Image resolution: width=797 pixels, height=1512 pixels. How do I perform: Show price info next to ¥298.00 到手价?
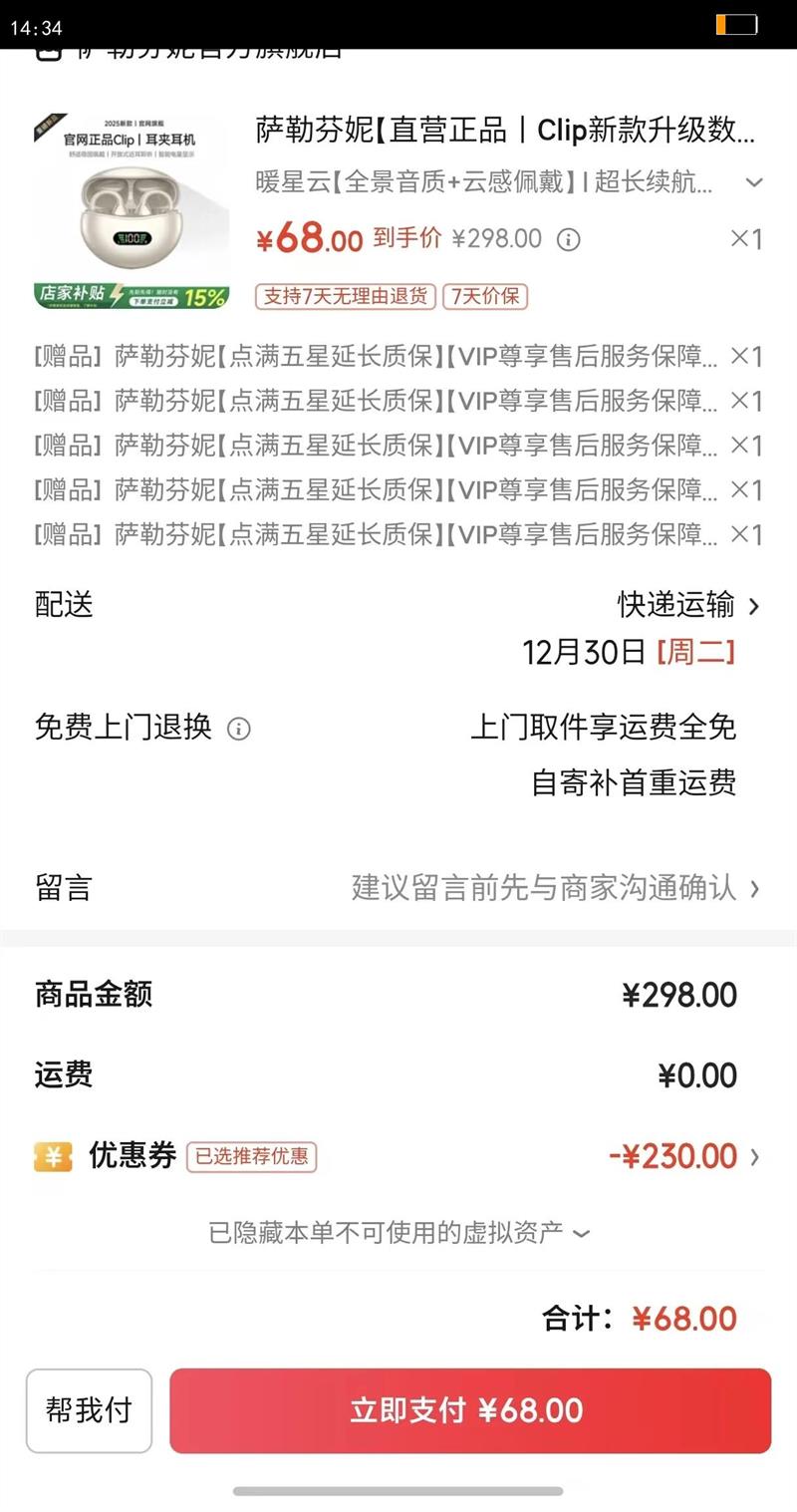tap(568, 239)
